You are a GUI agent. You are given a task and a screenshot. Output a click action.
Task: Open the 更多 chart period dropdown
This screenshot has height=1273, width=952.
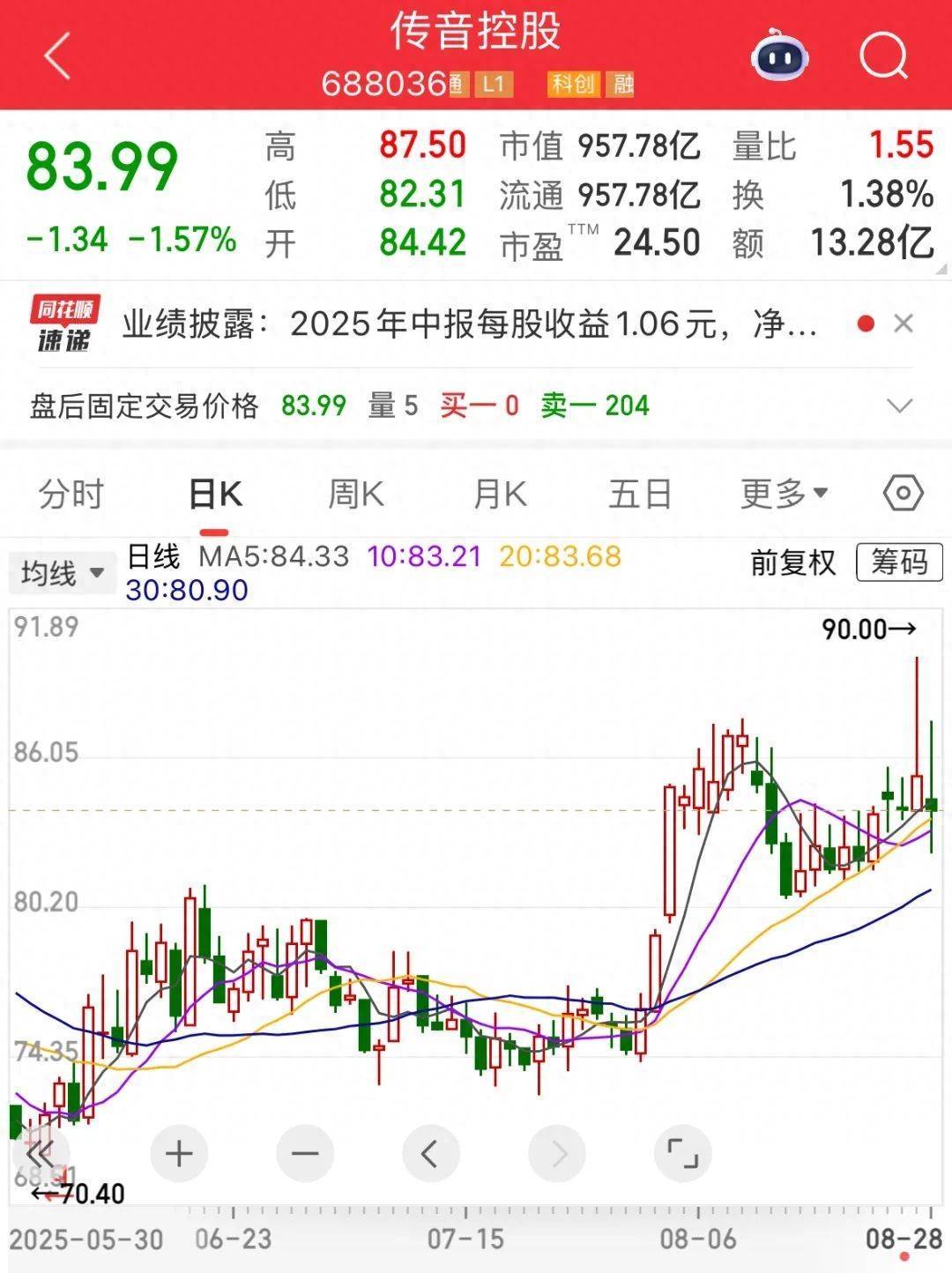(784, 494)
